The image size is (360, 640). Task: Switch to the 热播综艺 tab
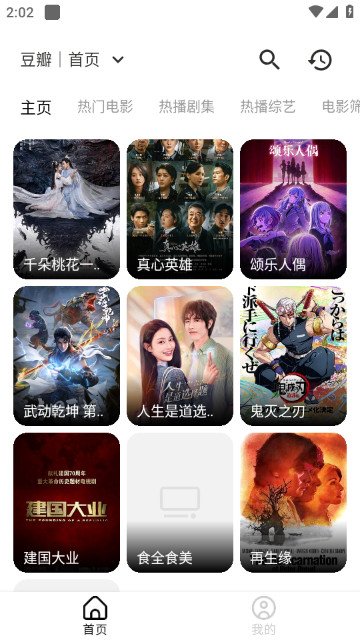[268, 107]
